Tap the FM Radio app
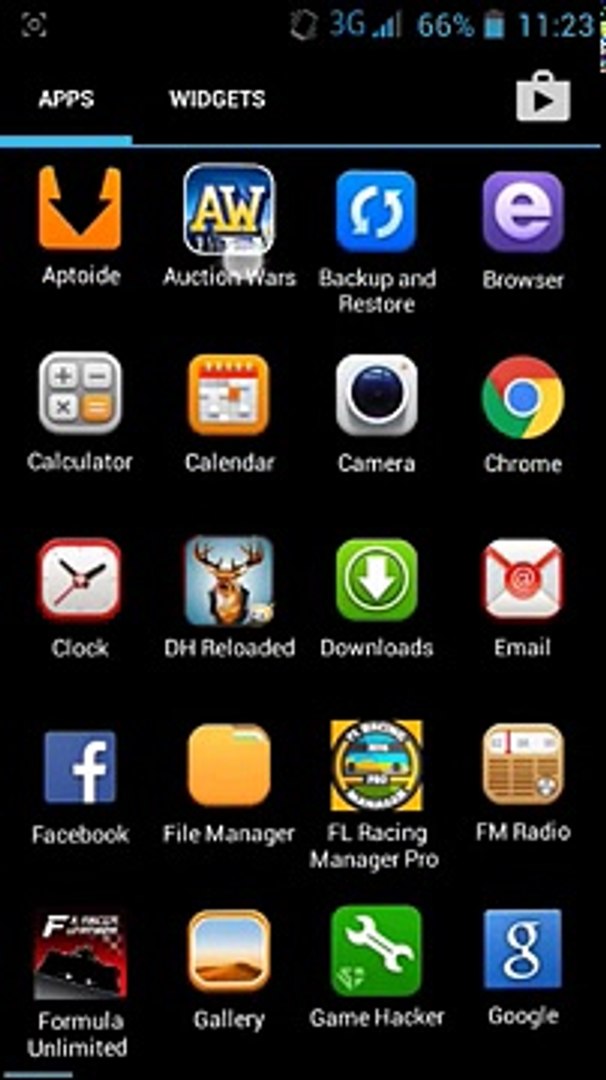Screen dimensions: 606x1080 523,767
